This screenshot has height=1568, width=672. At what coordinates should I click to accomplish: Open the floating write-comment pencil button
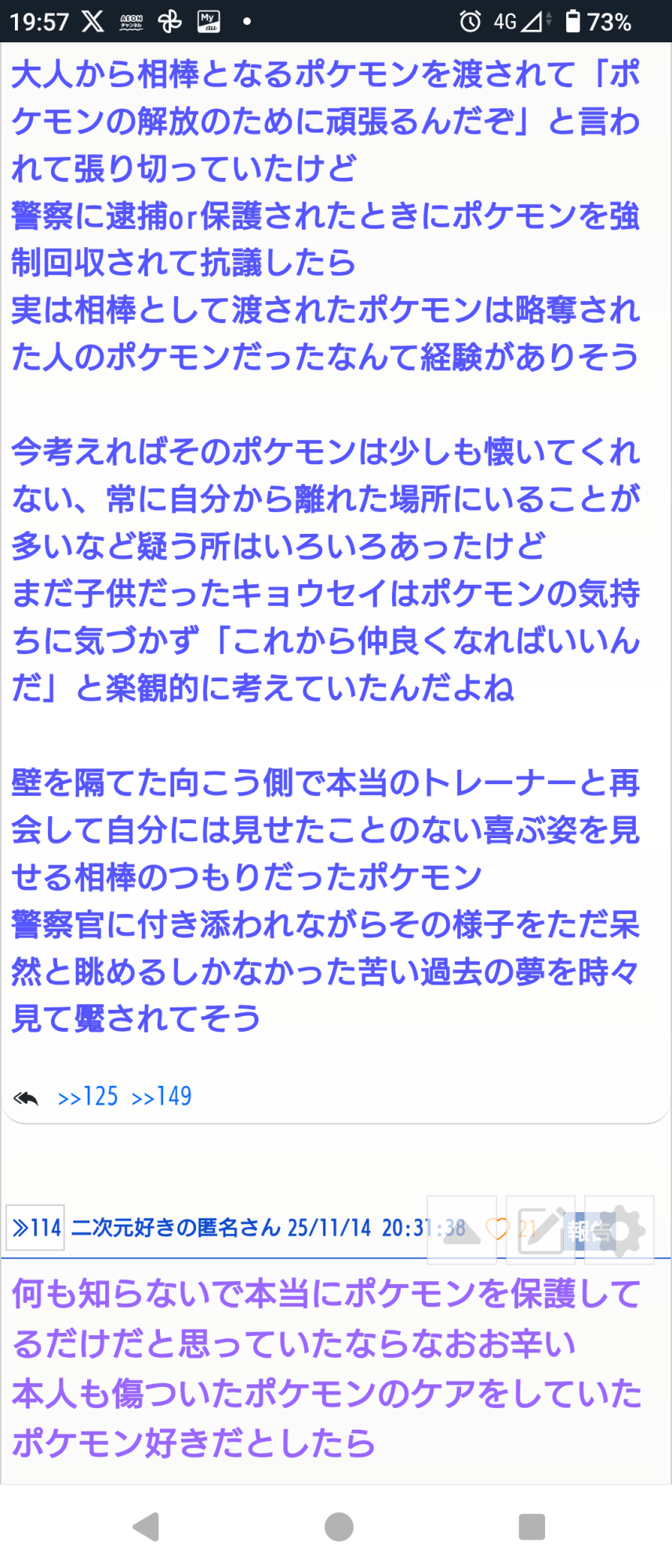coord(541,1230)
